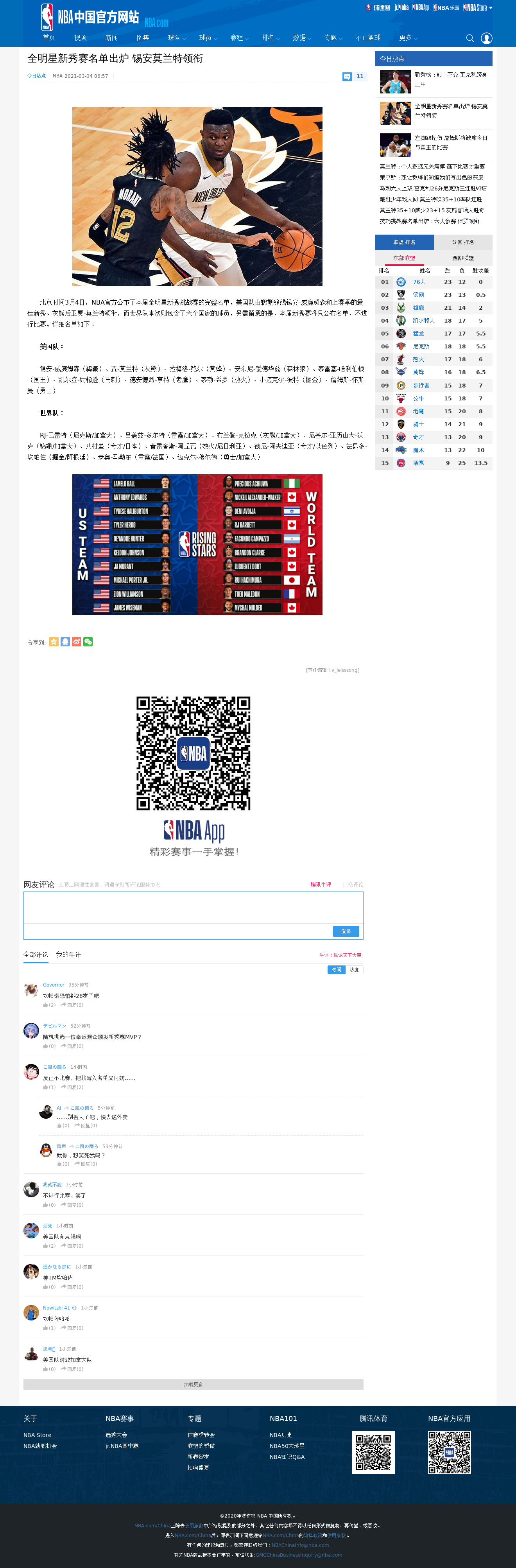Viewport: 516px width, 1568px height.
Task: Expand the 赛程 dropdown menu
Action: [239, 38]
